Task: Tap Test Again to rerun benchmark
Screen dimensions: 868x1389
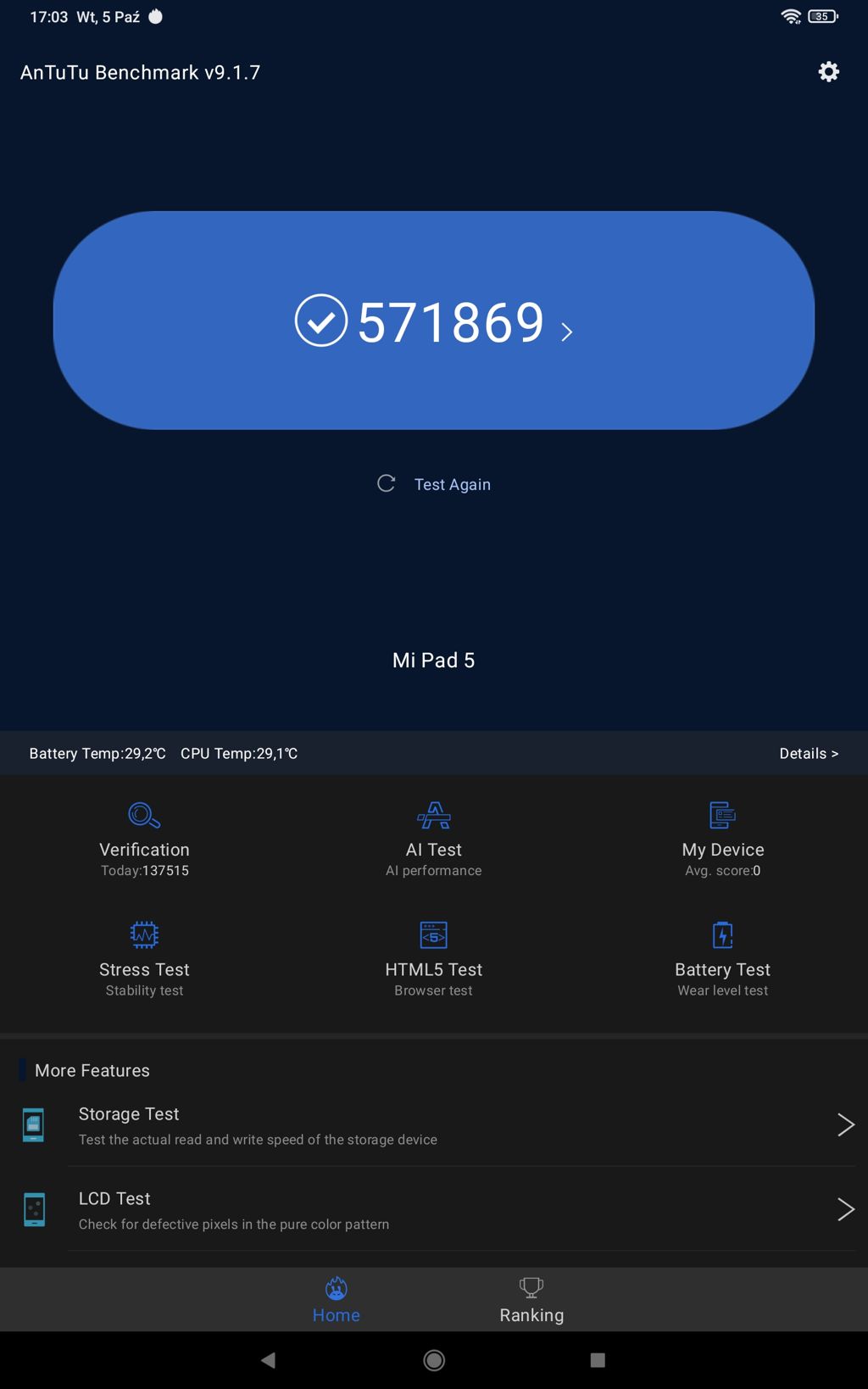Action: coord(435,484)
